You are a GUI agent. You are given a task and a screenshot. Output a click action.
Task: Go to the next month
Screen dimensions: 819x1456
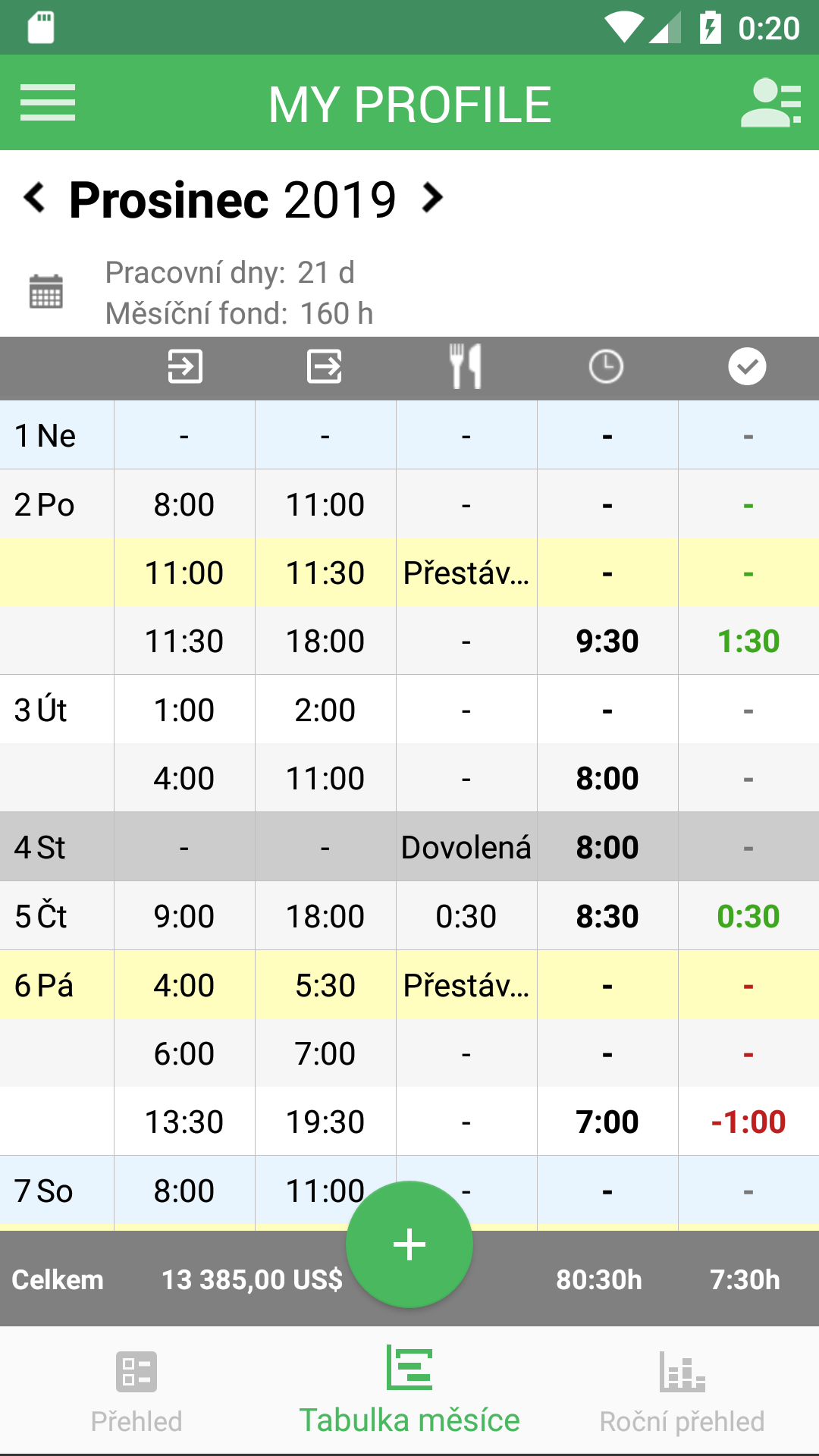(x=432, y=199)
